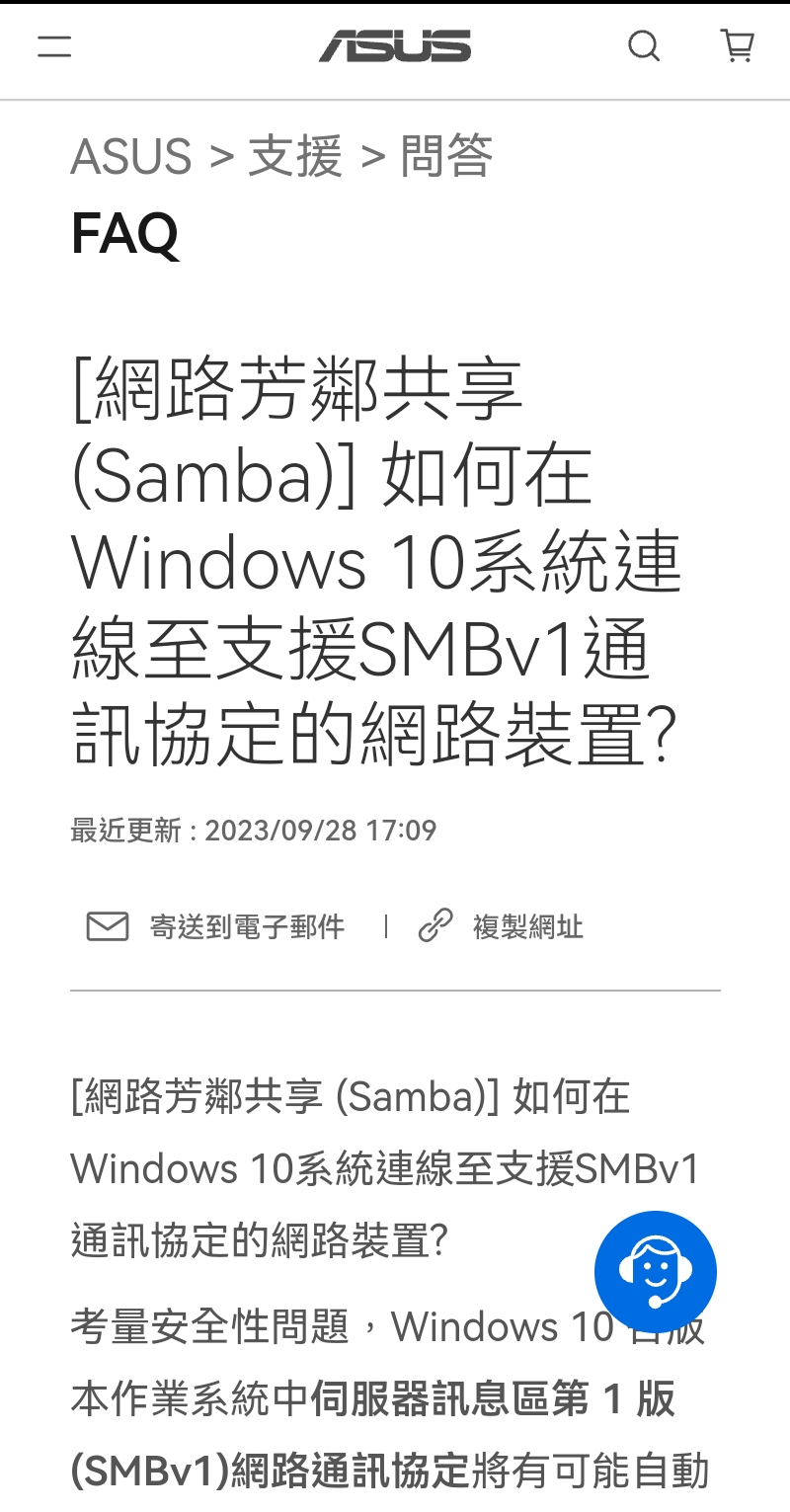Open the ASUS homepage via the logo
Viewport: 790px width, 1512px height.
(394, 46)
